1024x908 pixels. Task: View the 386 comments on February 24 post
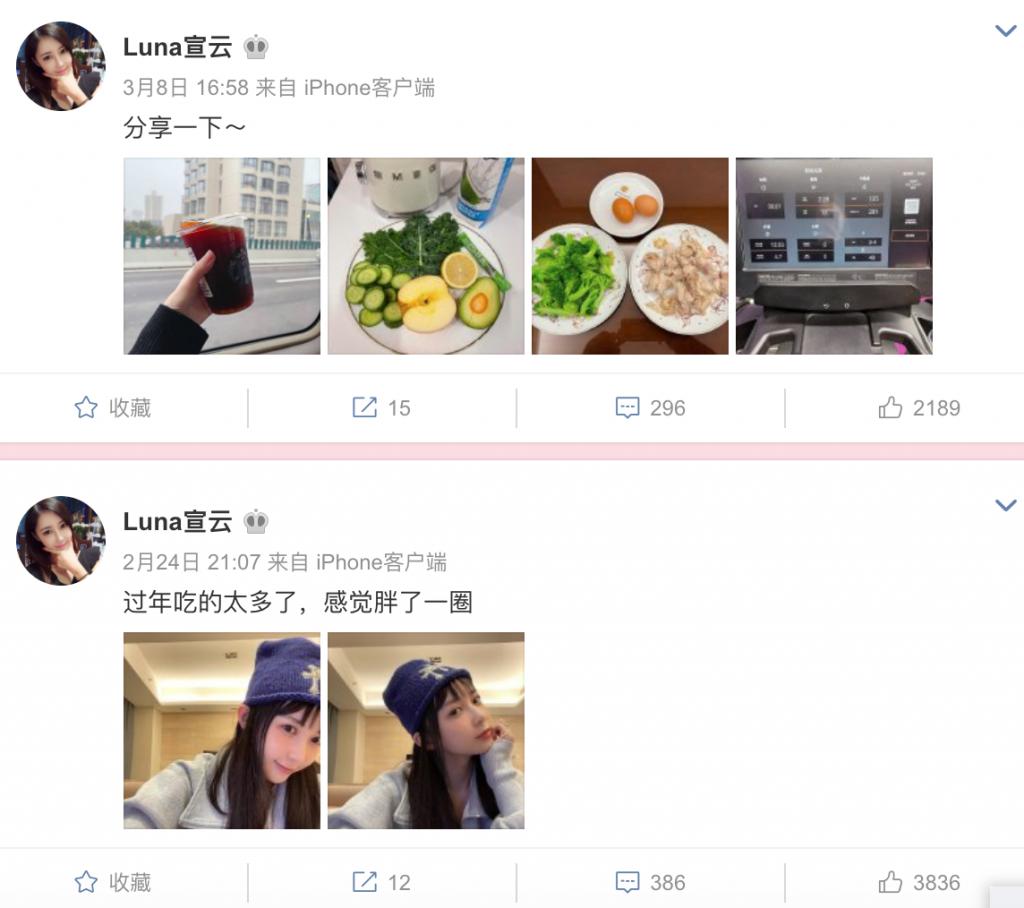tap(650, 882)
